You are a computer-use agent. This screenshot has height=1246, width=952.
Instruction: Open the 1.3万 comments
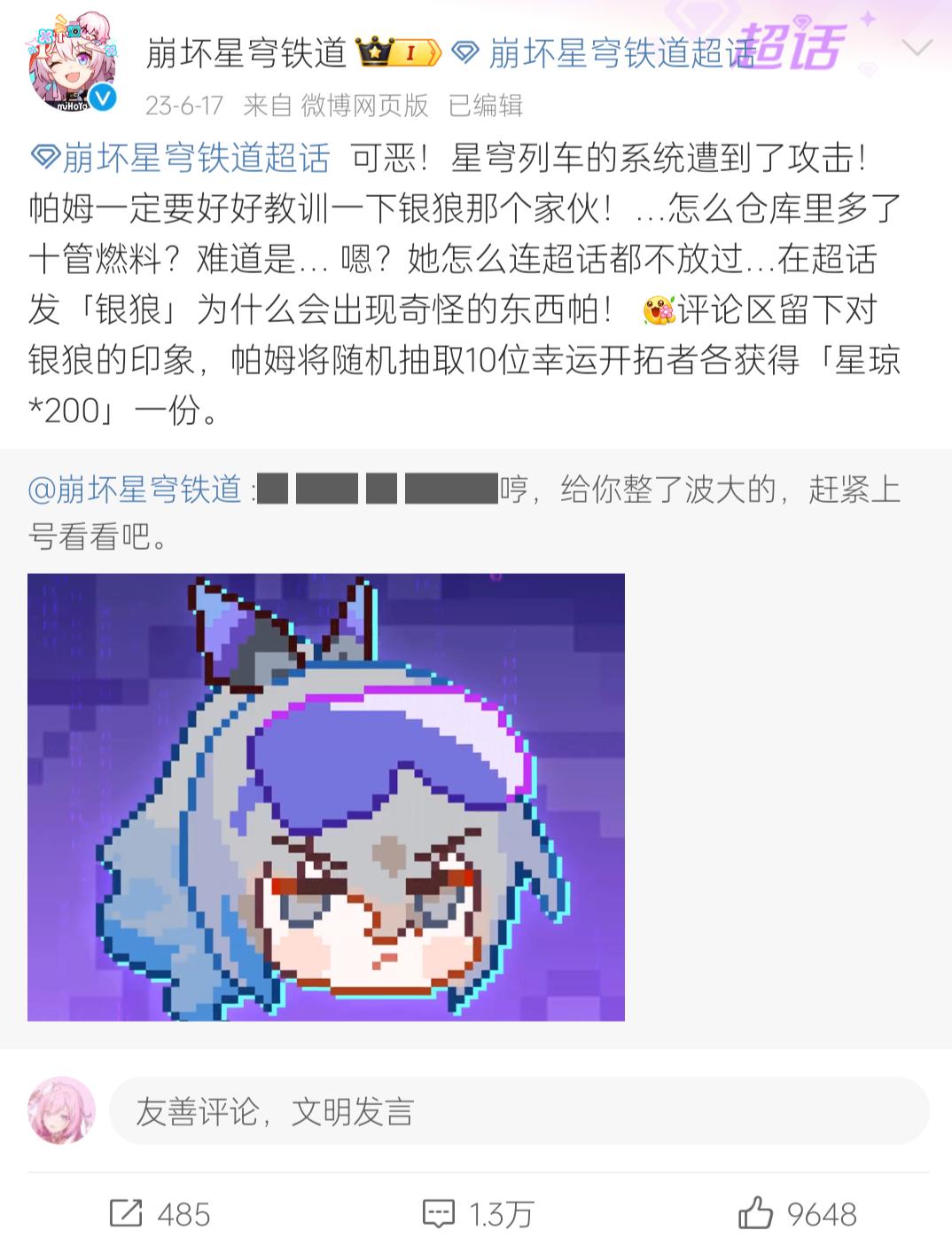(x=479, y=1213)
